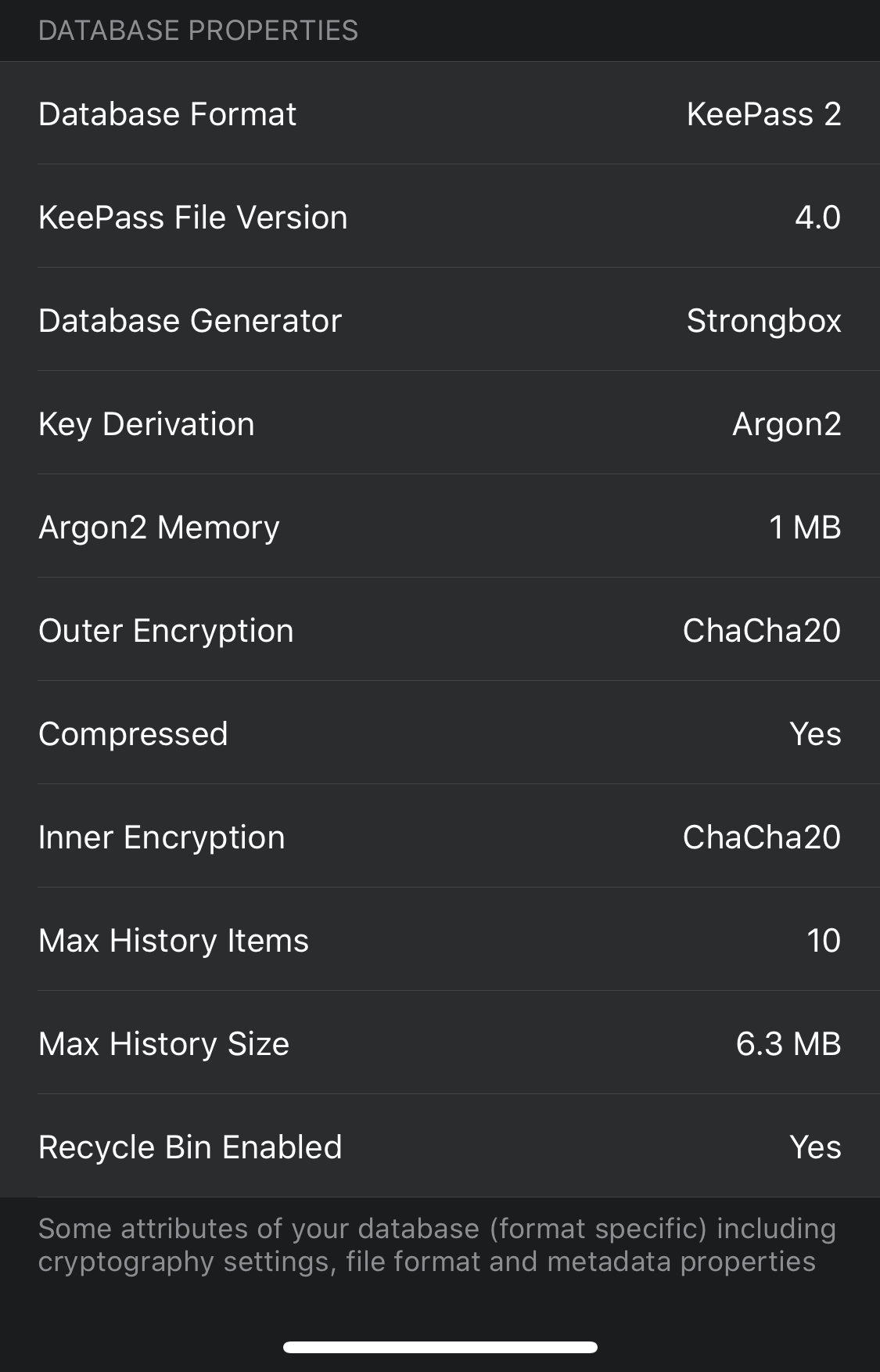Select the Strongbox generator value
The image size is (880, 1372).
point(765,320)
